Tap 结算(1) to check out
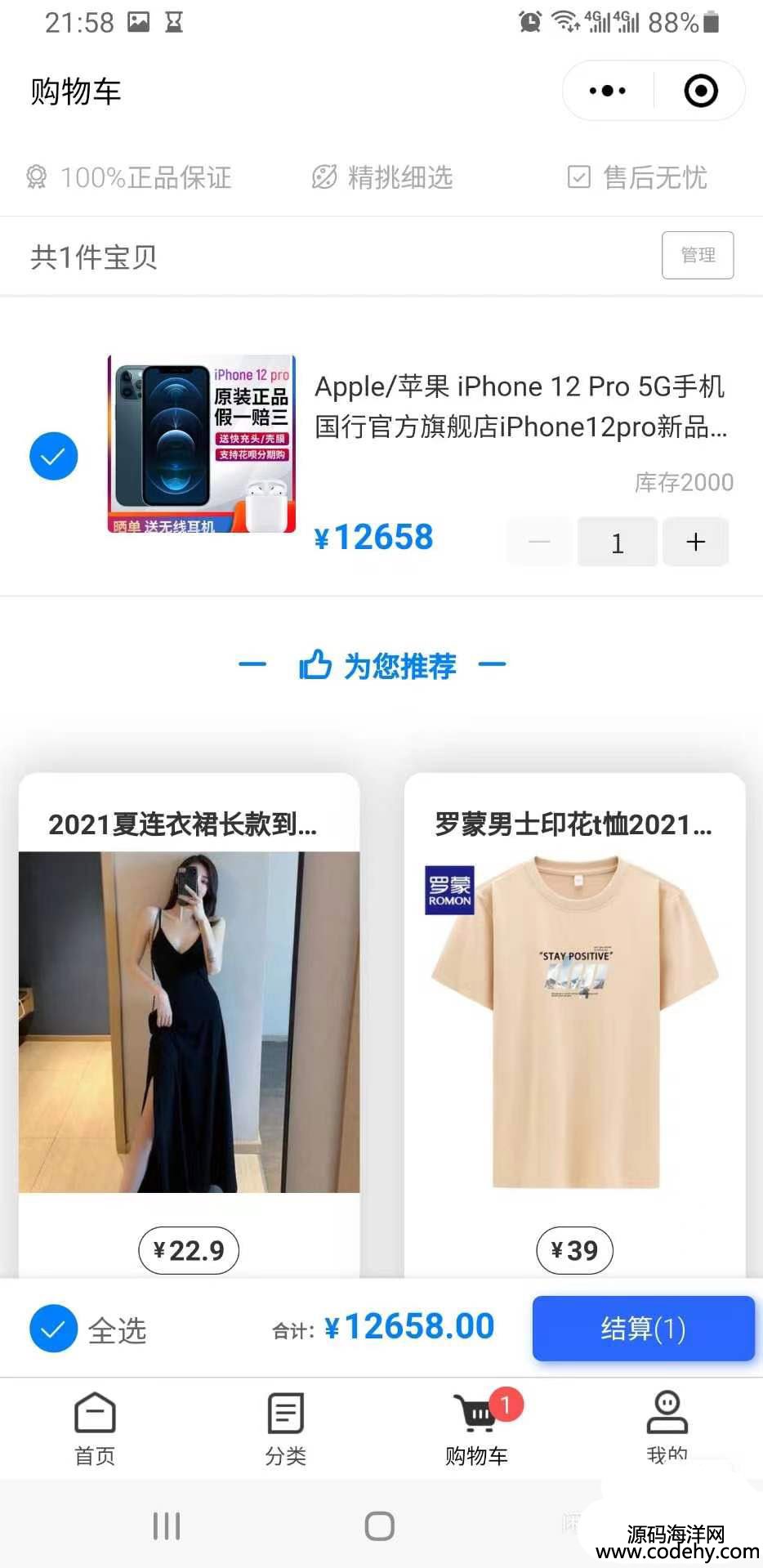This screenshot has width=763, height=1568. 643,1329
